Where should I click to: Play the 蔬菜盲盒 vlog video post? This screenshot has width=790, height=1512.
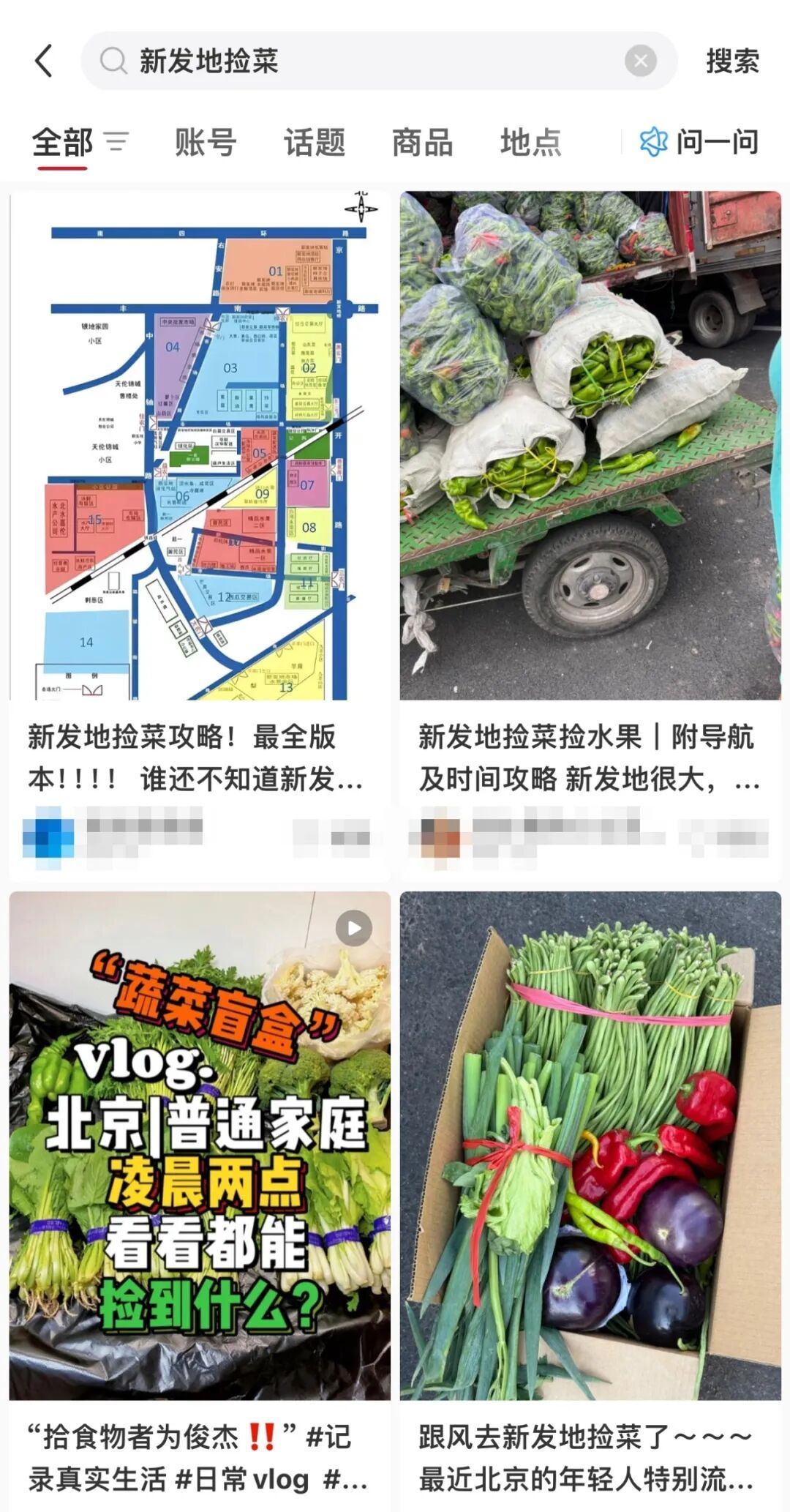(199, 1145)
